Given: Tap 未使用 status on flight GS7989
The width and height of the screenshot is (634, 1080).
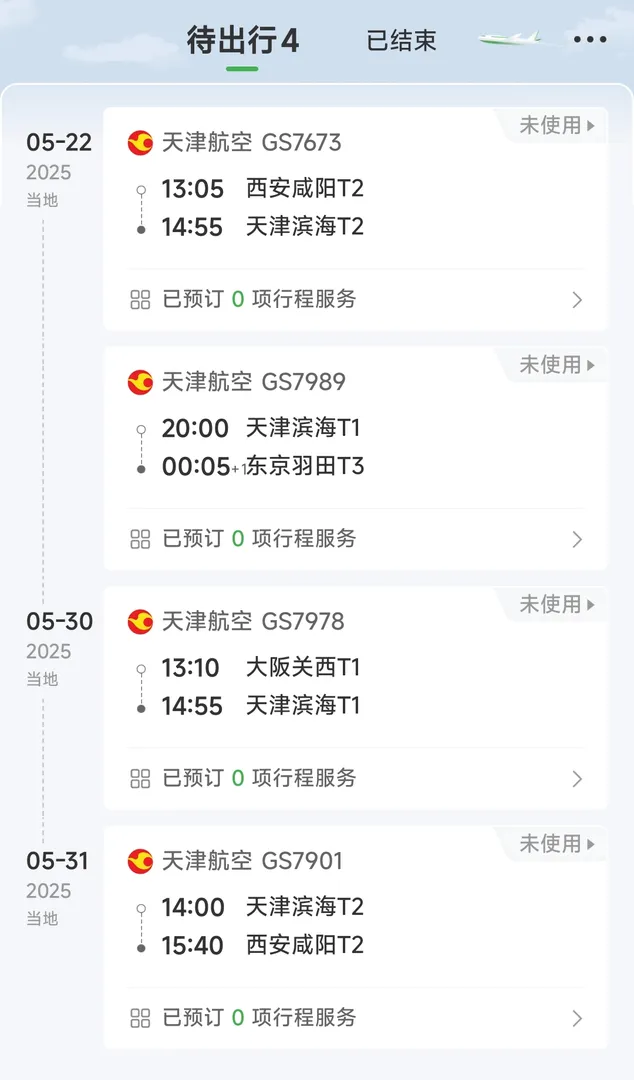Looking at the screenshot, I should point(557,364).
